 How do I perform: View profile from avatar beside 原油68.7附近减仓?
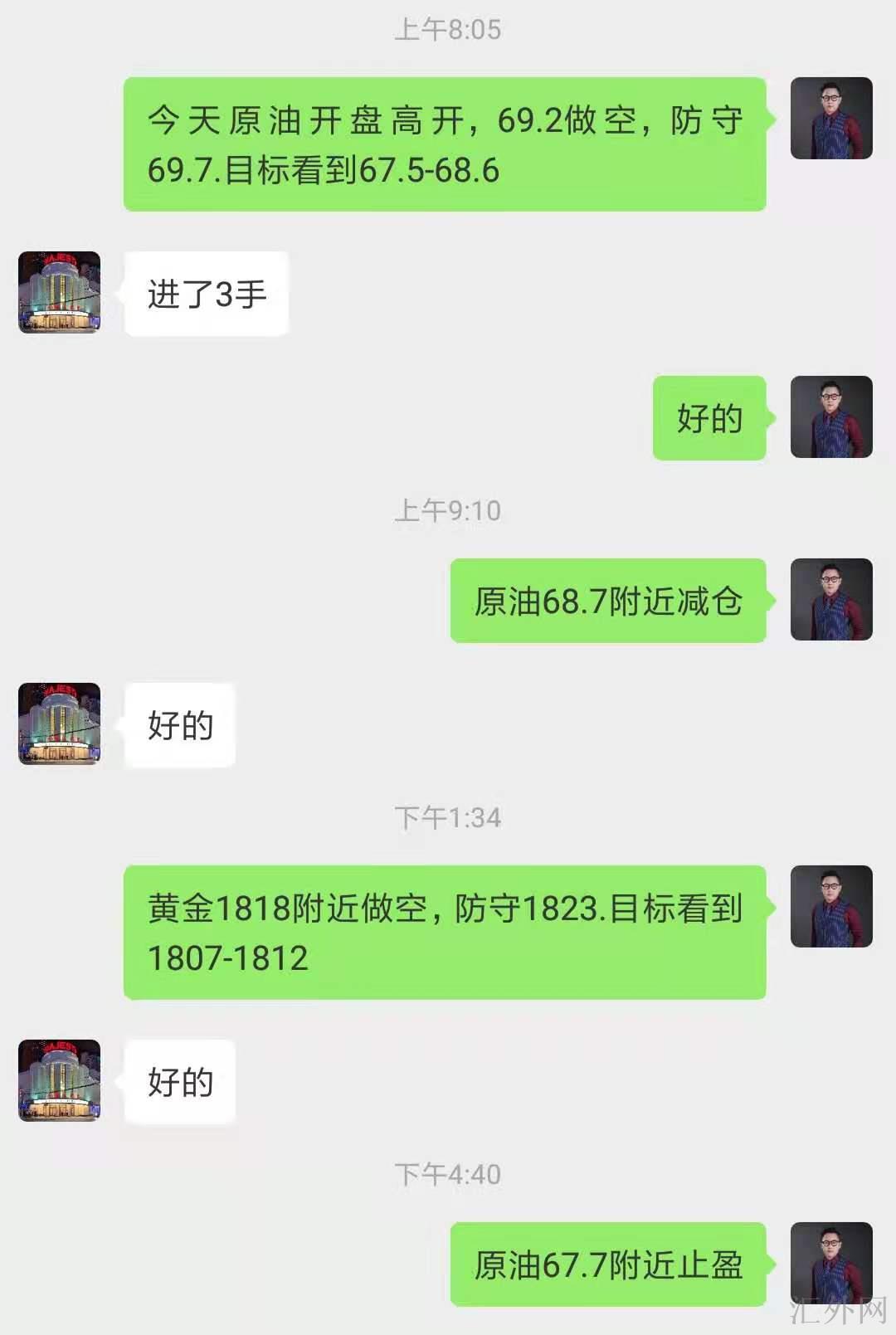[831, 600]
